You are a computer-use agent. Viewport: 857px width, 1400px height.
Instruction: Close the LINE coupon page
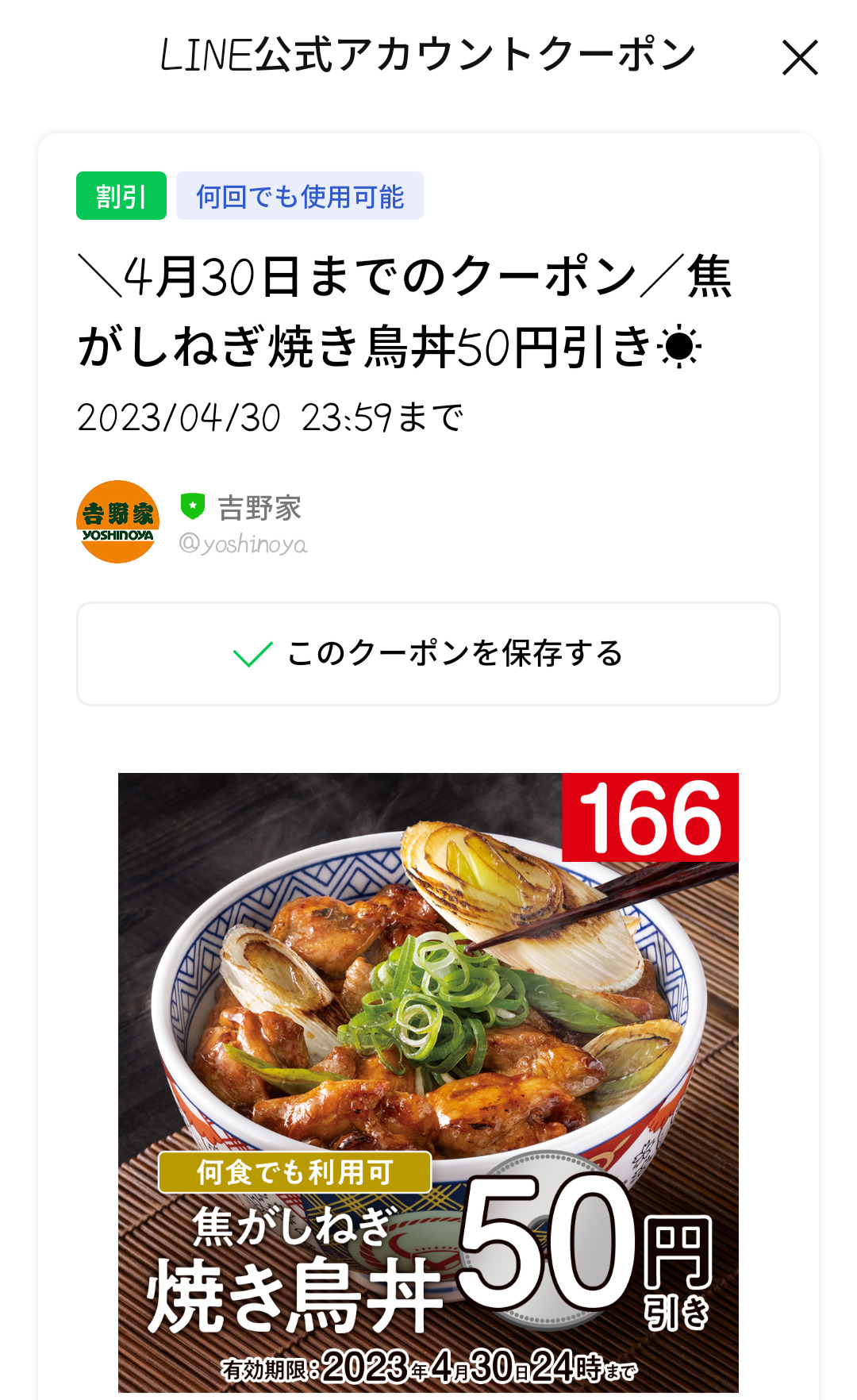click(x=799, y=58)
